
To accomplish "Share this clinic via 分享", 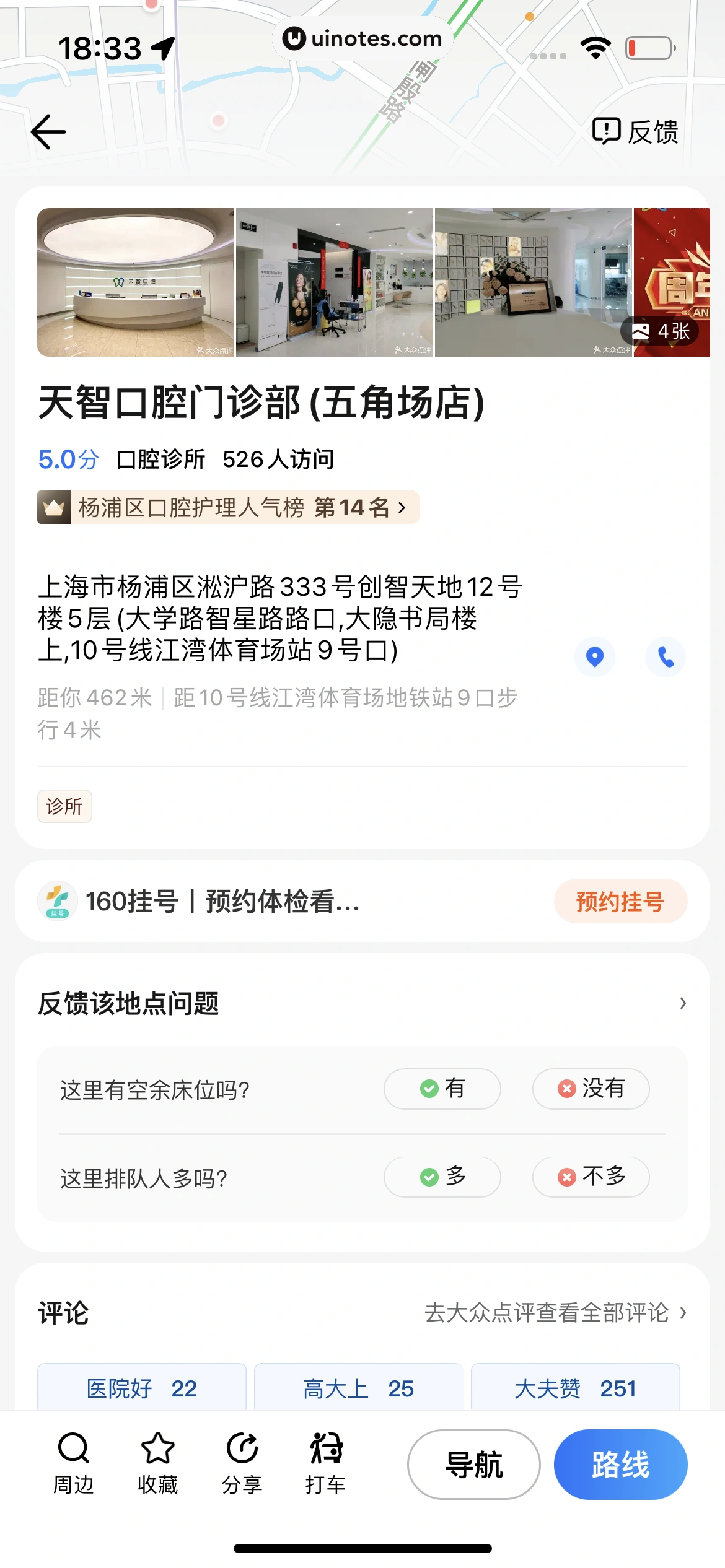I will (x=242, y=1464).
